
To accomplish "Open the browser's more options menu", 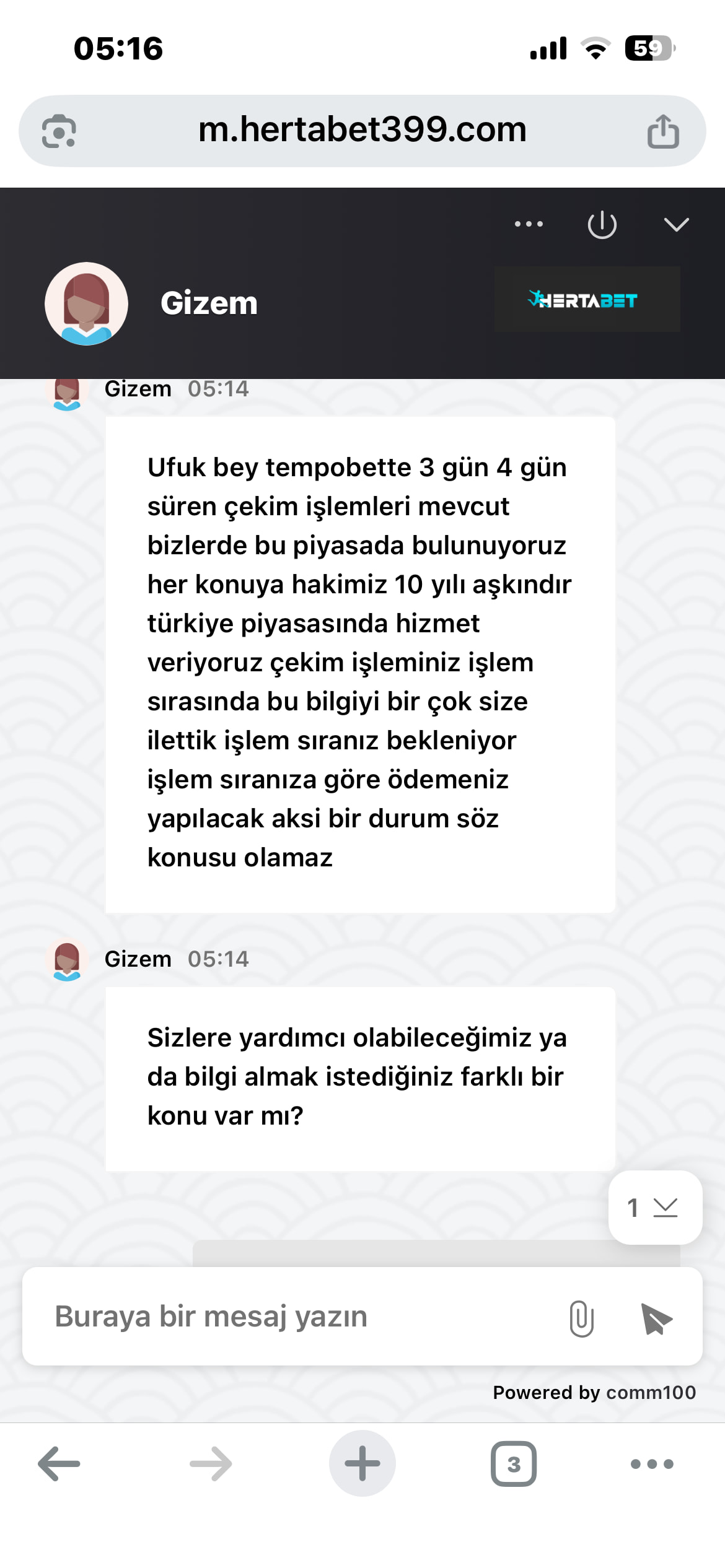I will [x=651, y=1464].
